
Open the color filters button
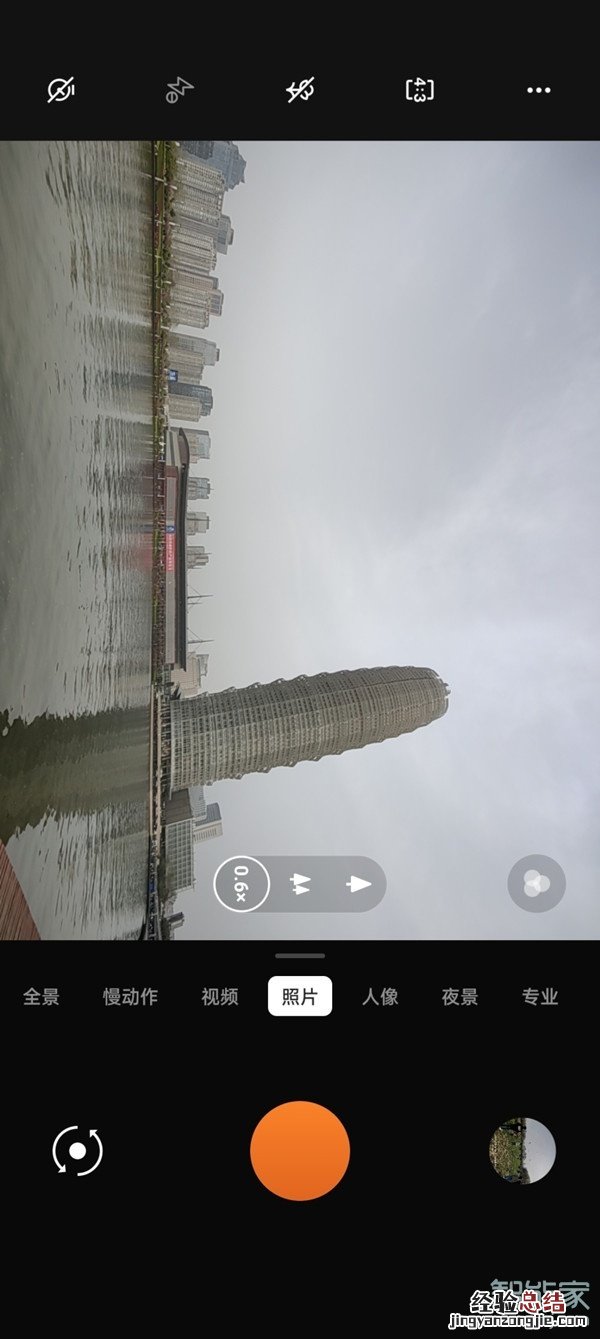(536, 884)
